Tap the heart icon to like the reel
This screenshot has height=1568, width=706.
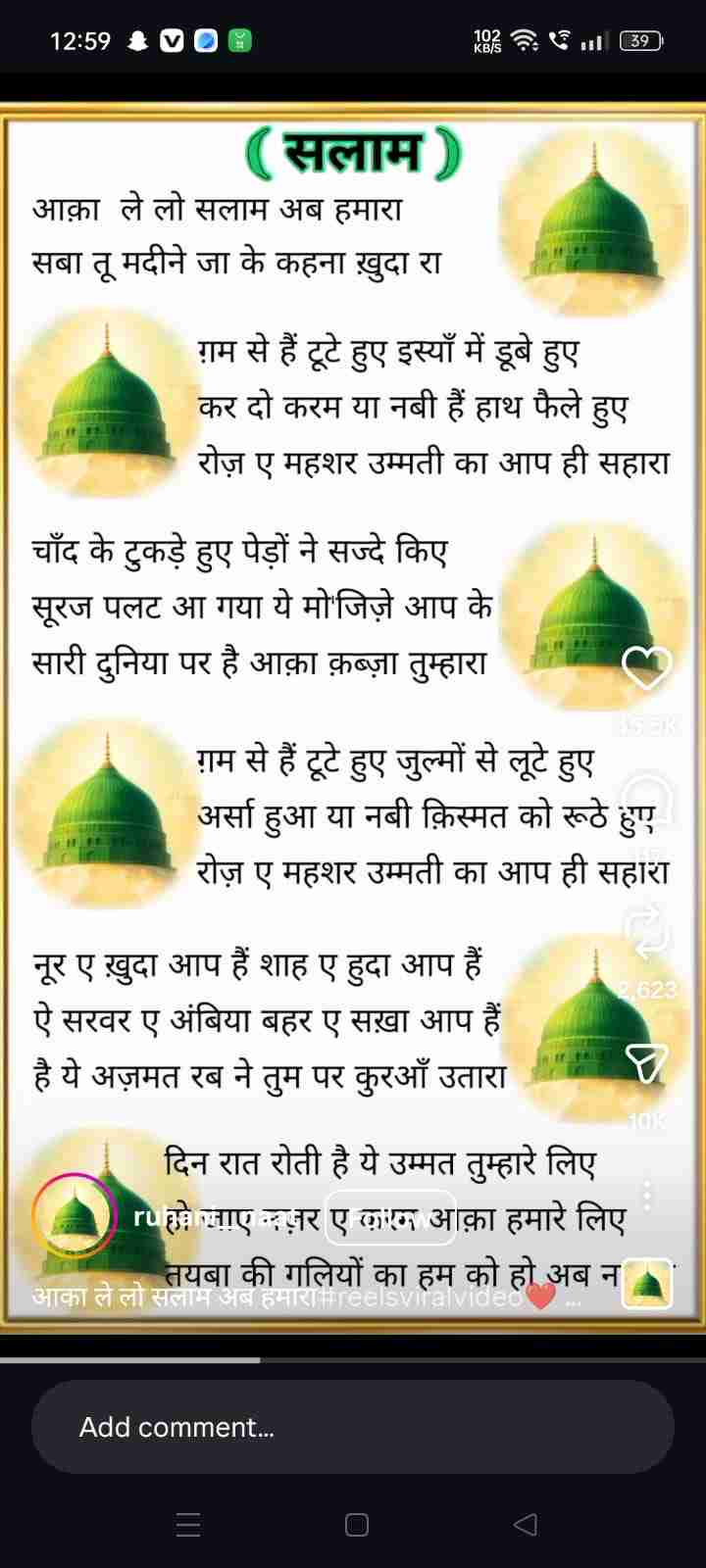(646, 664)
